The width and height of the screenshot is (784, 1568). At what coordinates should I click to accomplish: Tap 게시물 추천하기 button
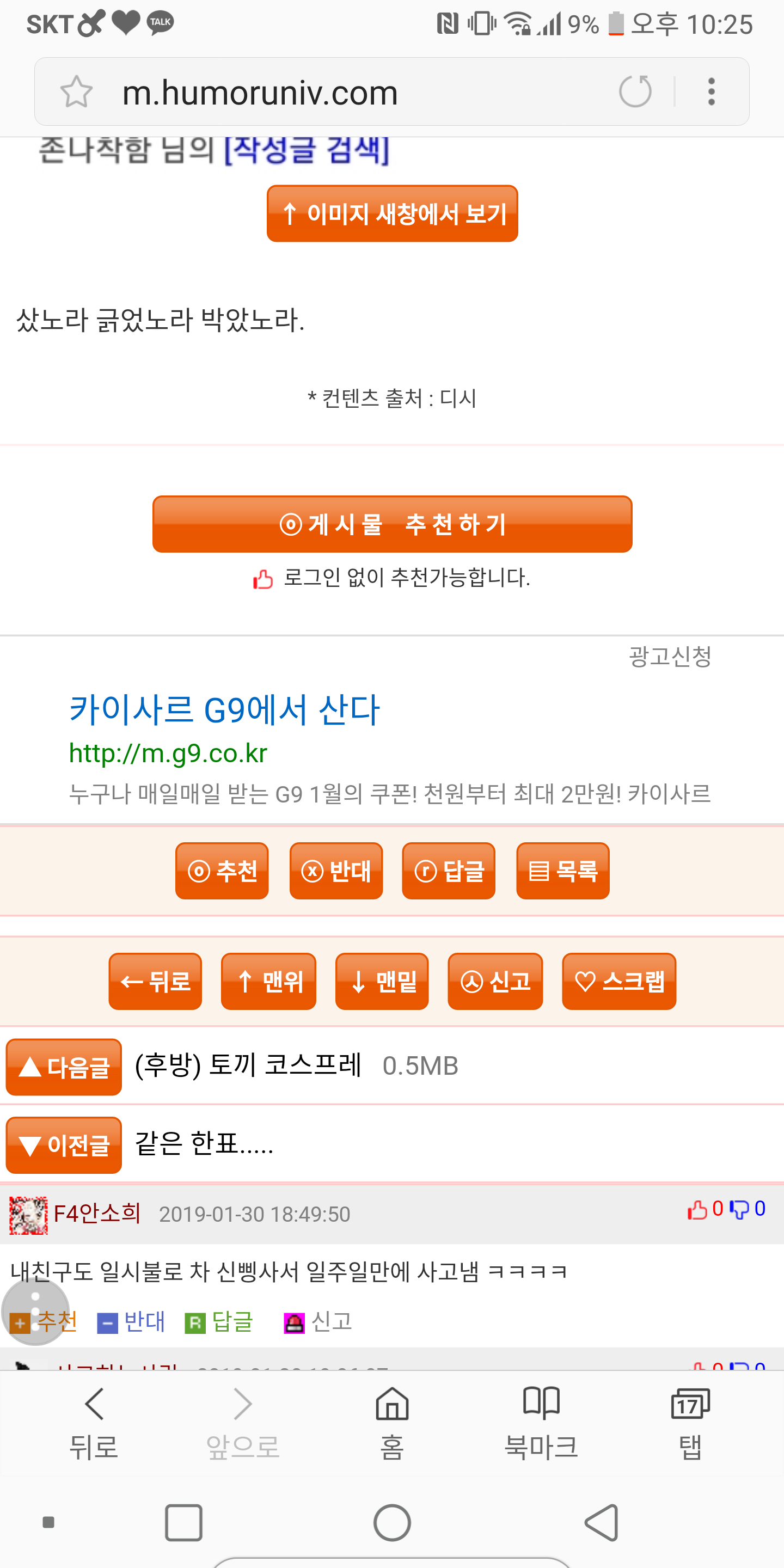pos(392,524)
